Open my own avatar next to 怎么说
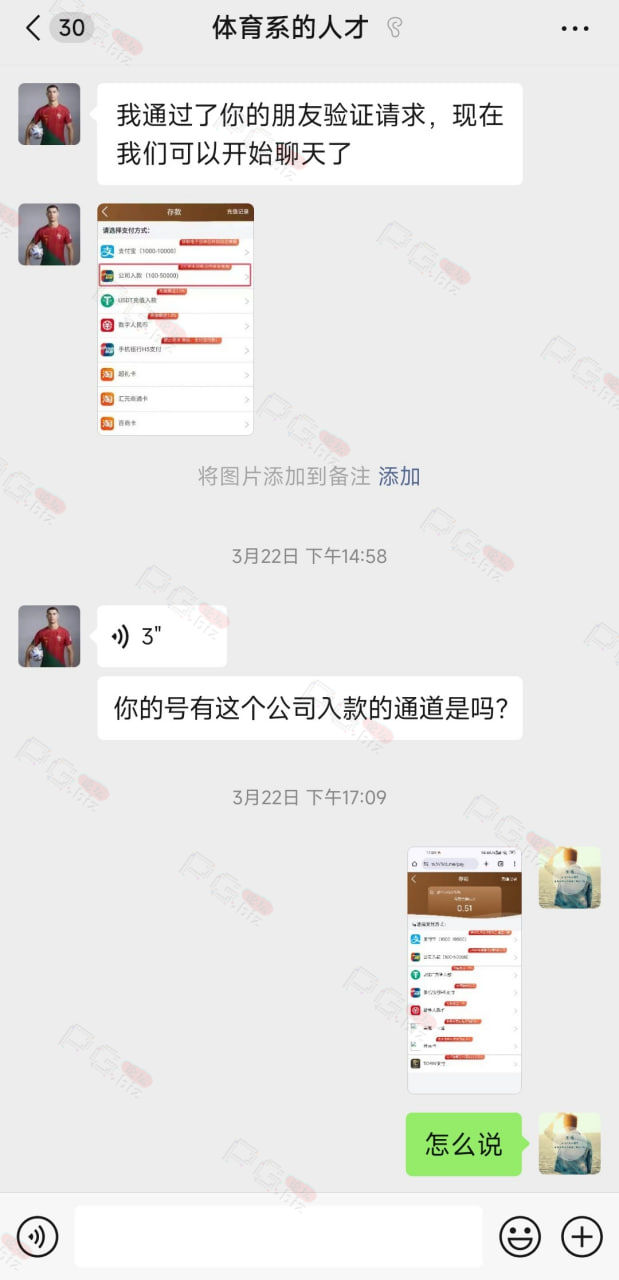The height and width of the screenshot is (1280, 619). click(570, 1144)
